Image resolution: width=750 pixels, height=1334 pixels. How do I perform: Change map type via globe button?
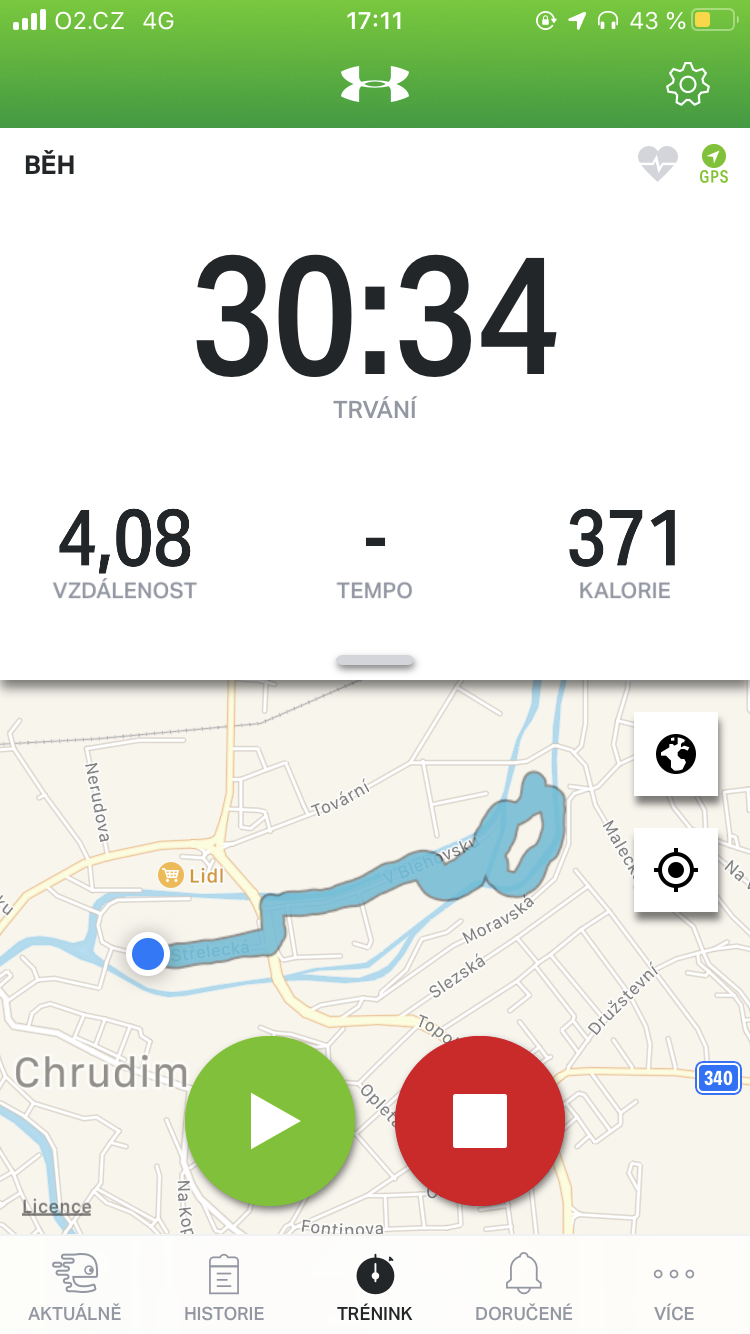[x=676, y=754]
